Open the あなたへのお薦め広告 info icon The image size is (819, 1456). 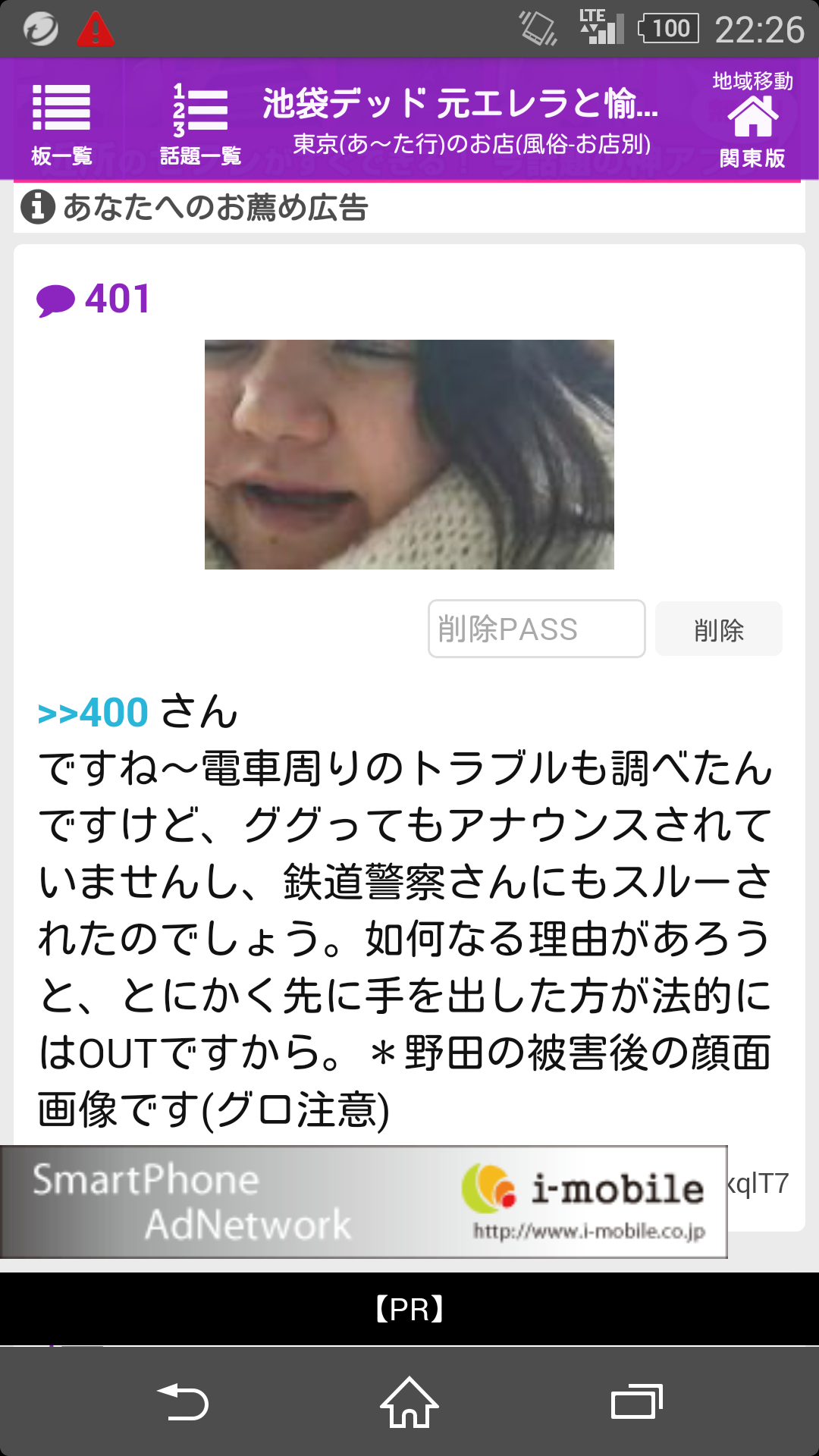point(38,207)
